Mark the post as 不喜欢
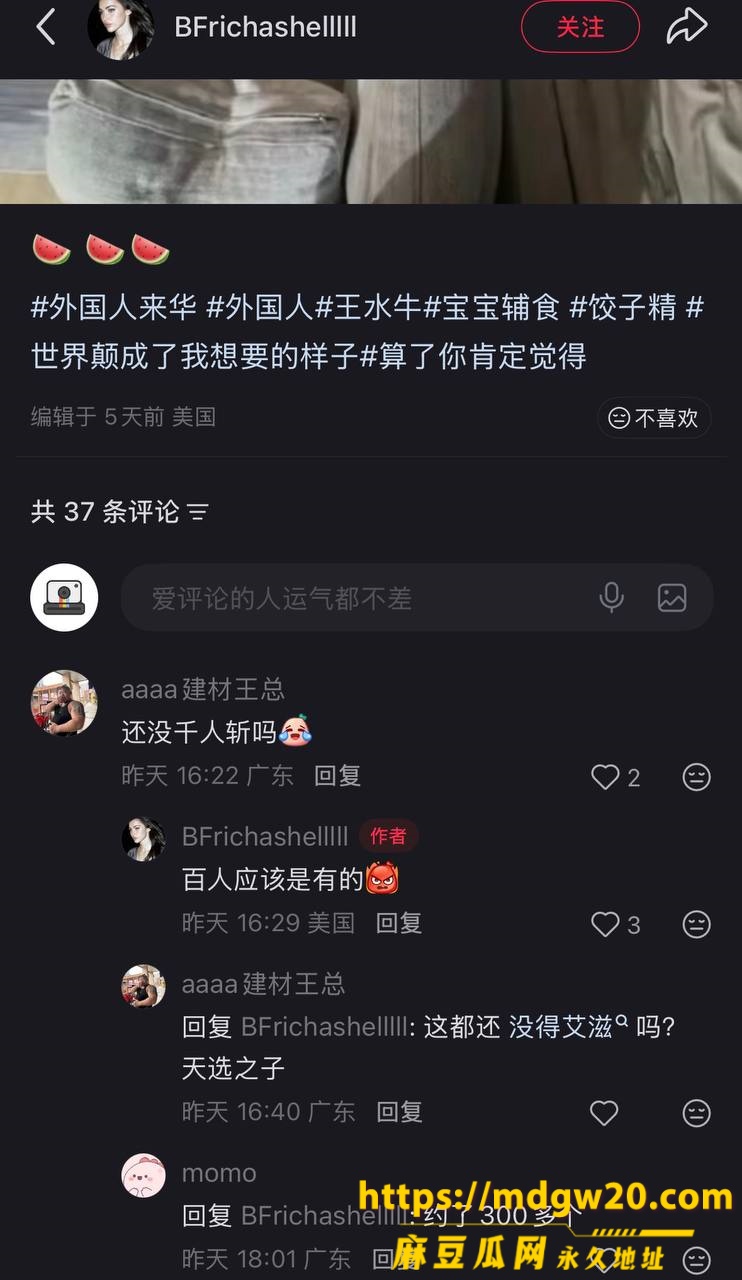The height and width of the screenshot is (1280, 742). pyautogui.click(x=654, y=418)
